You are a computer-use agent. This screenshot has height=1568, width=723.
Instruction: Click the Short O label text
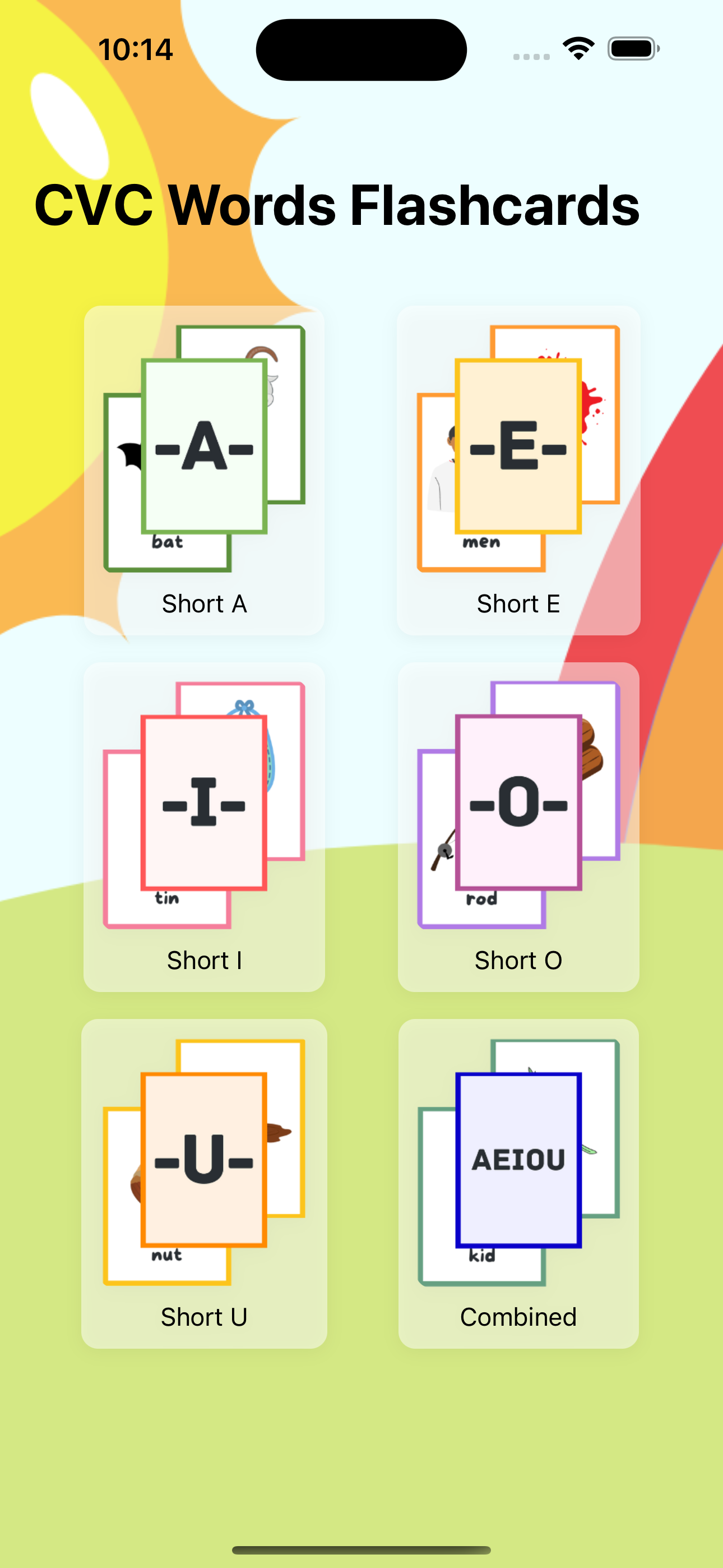click(518, 961)
